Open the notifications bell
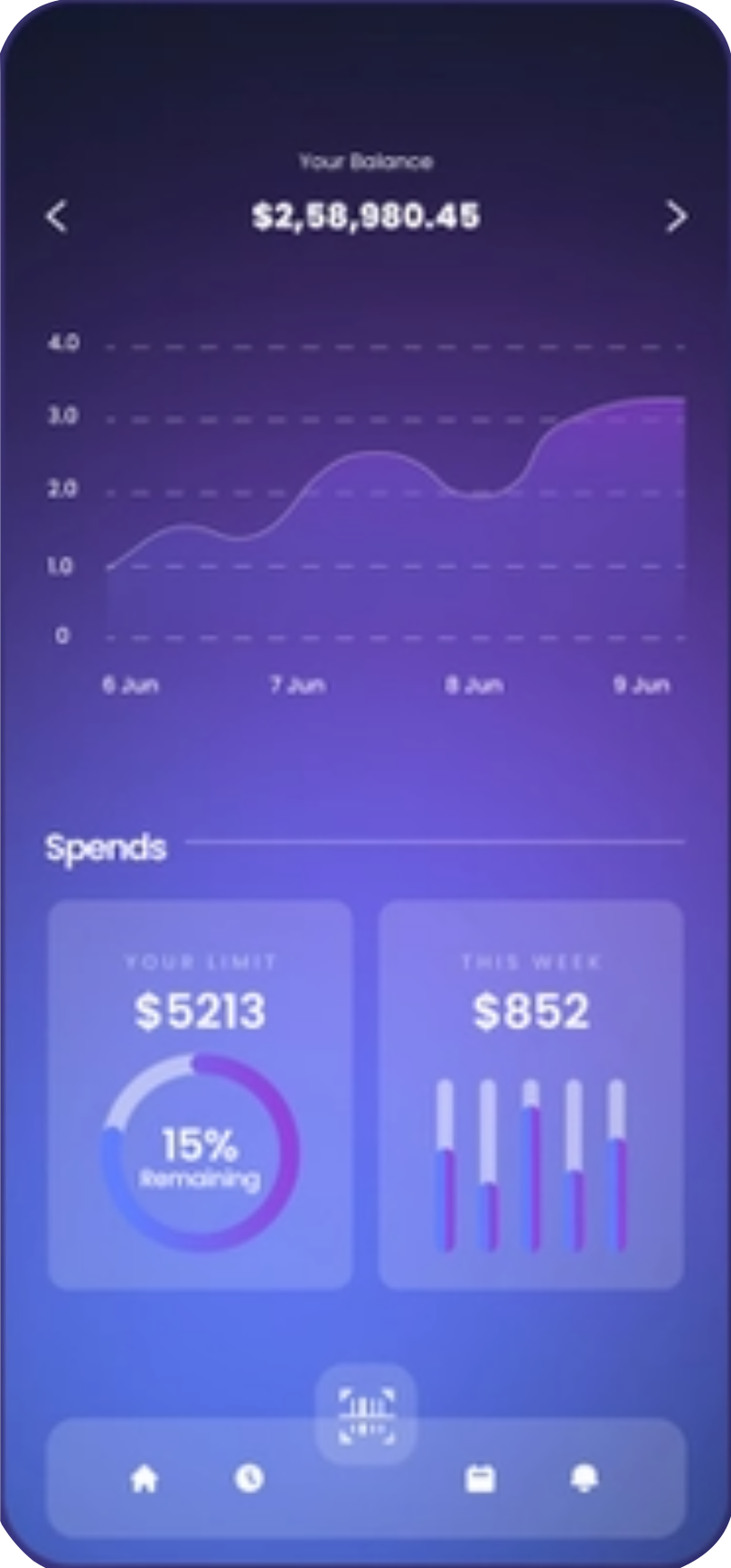Viewport: 731px width, 1568px height. 585,1479
